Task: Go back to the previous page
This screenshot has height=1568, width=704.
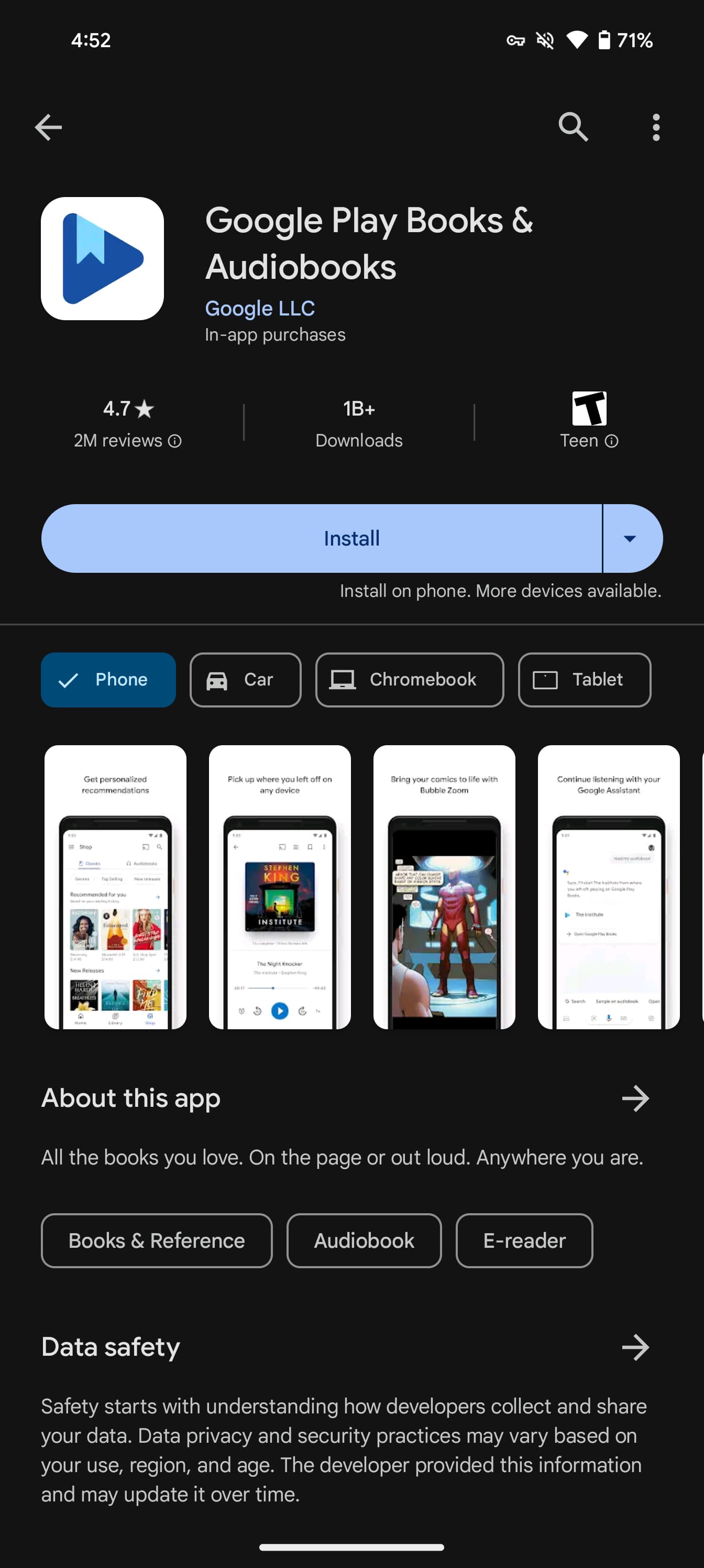Action: 48,127
